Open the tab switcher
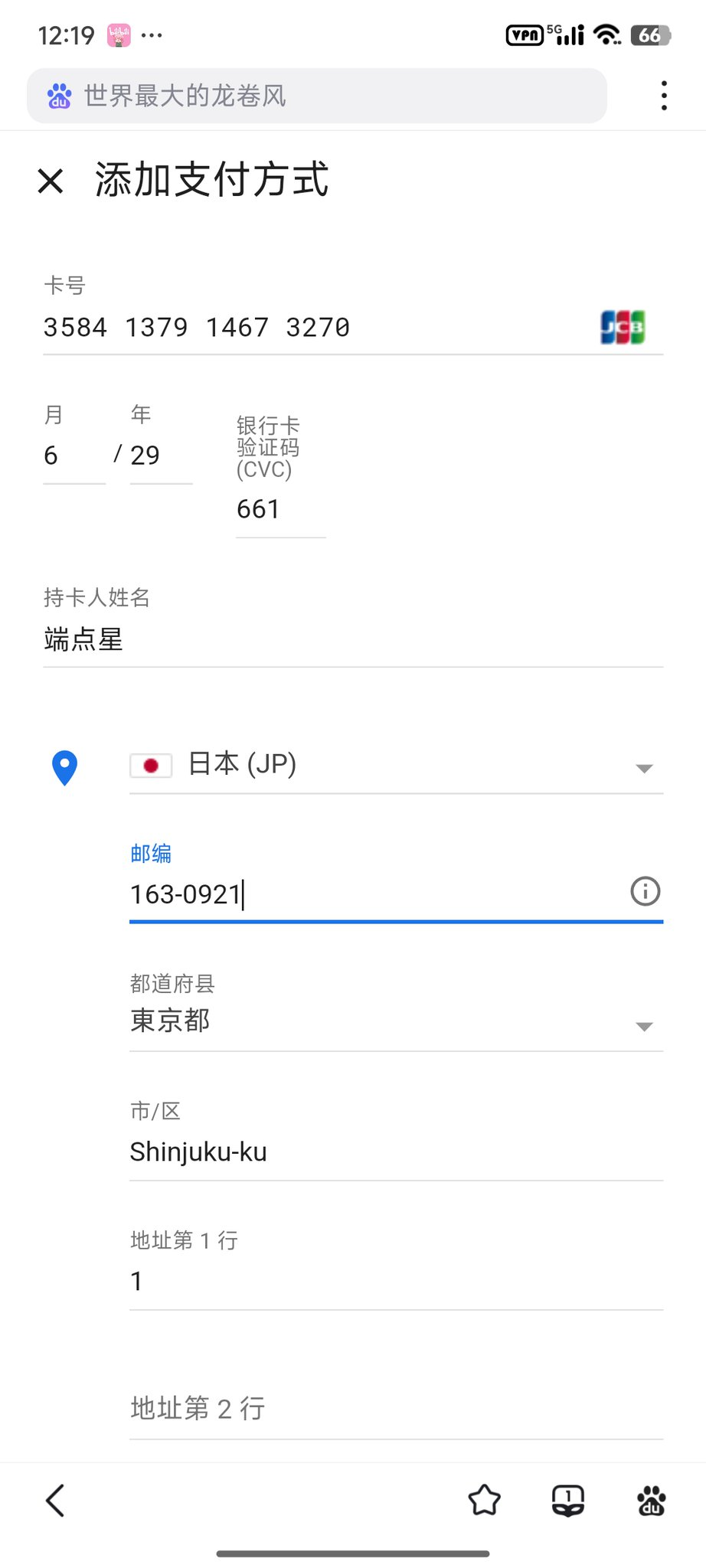The width and height of the screenshot is (706, 1568). [x=567, y=1501]
